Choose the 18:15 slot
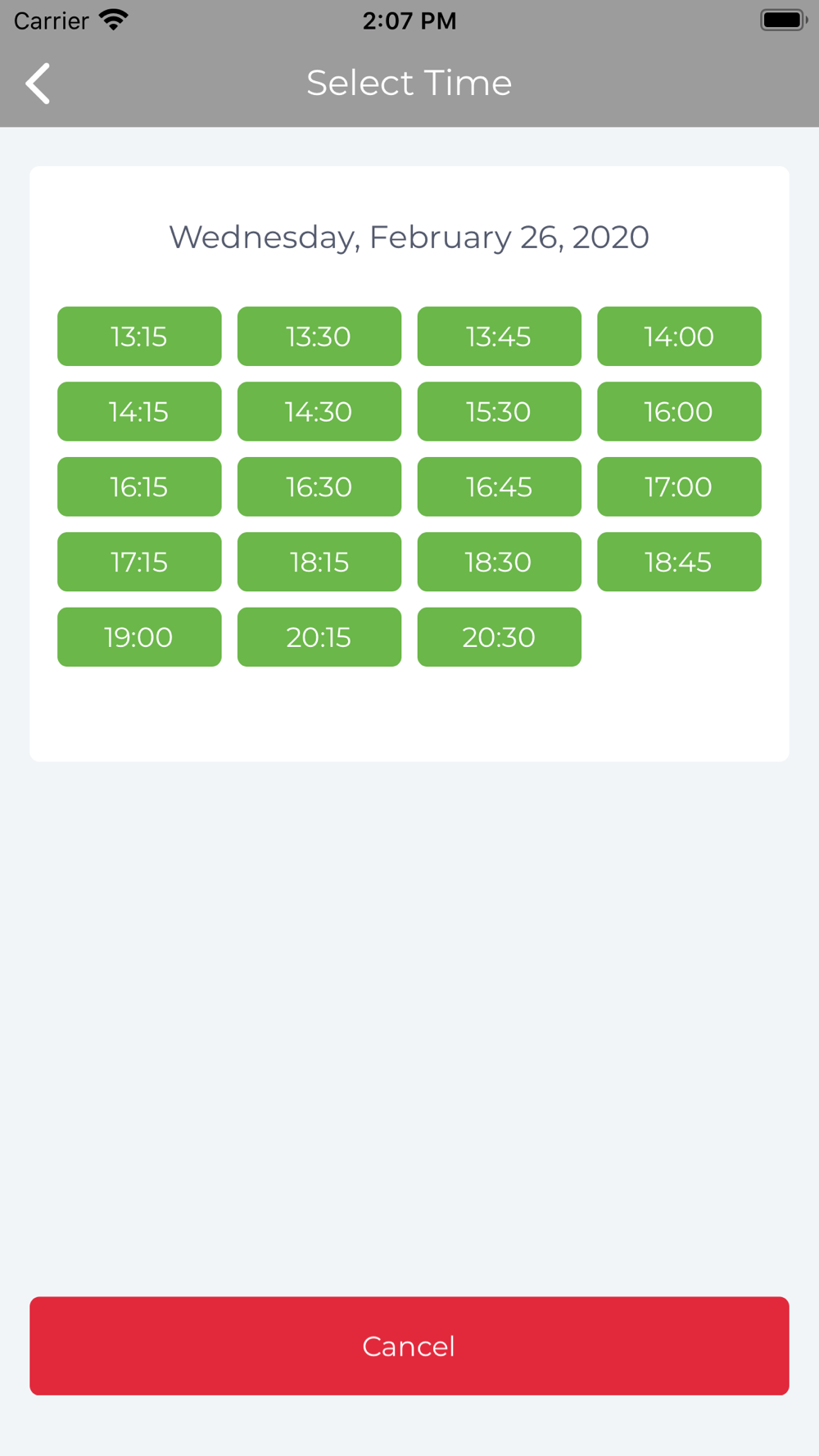819x1456 pixels. (x=319, y=563)
